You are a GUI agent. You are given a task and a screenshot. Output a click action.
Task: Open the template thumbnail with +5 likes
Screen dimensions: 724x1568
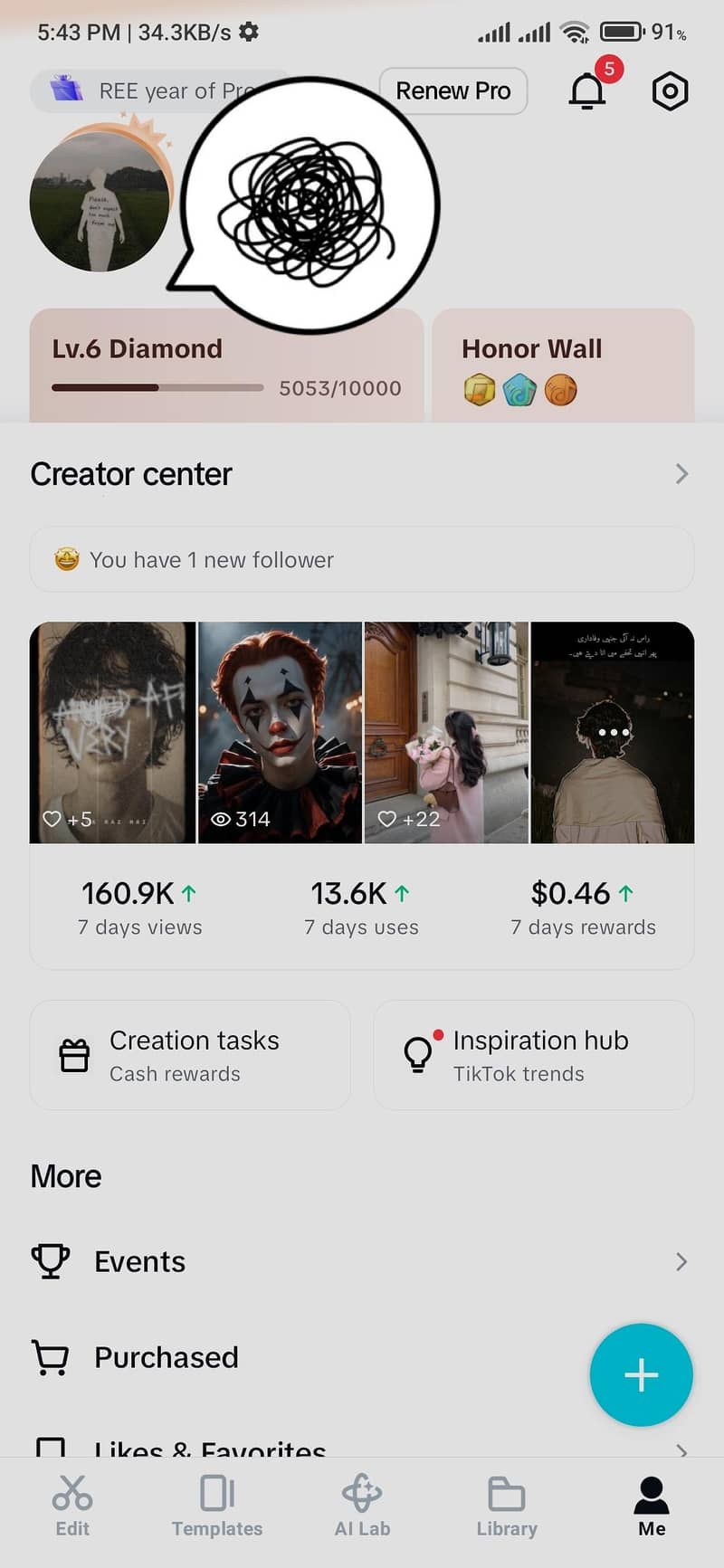click(112, 732)
